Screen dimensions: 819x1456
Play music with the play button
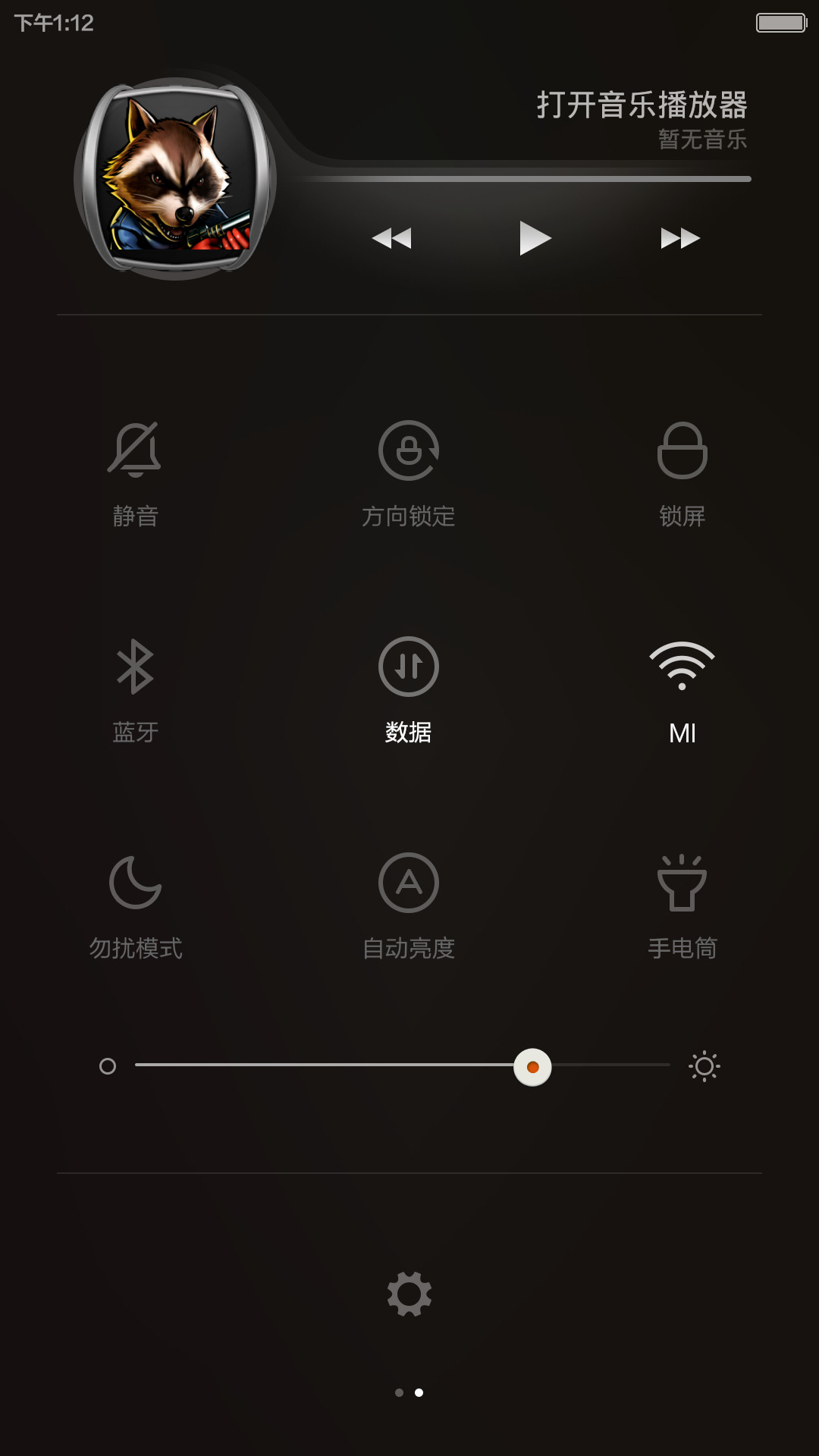(535, 238)
